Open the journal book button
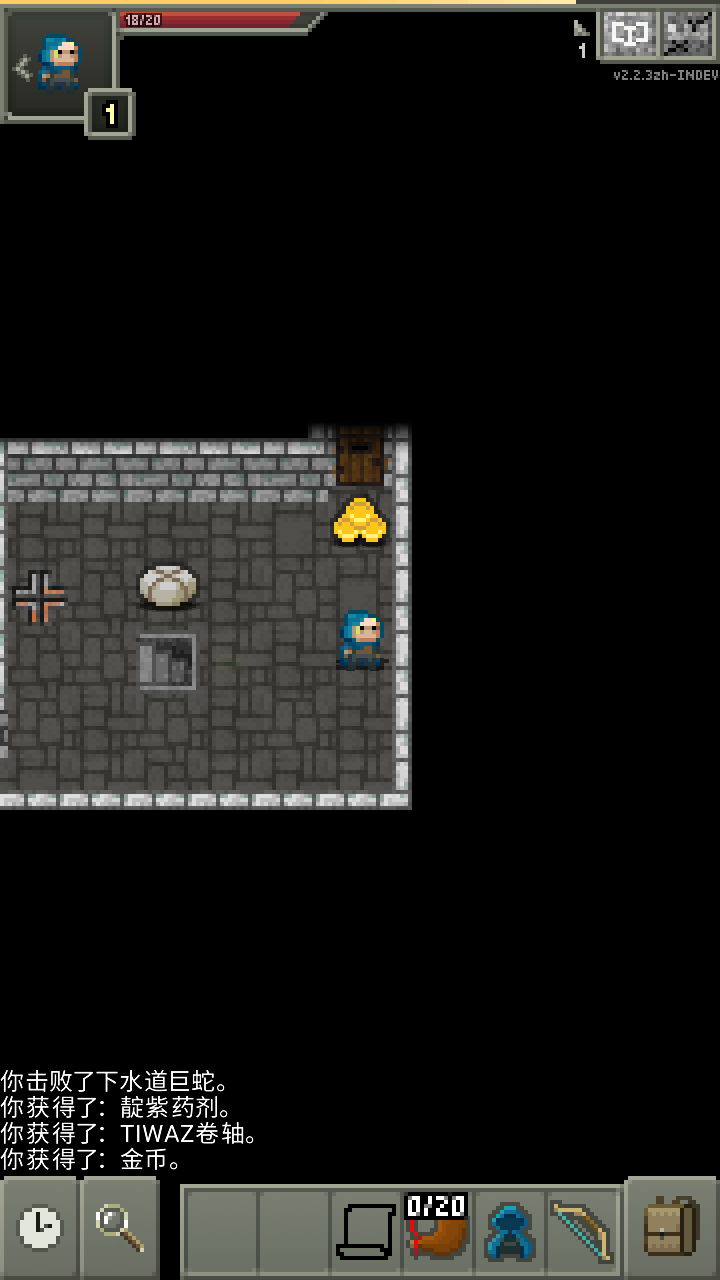 (629, 35)
